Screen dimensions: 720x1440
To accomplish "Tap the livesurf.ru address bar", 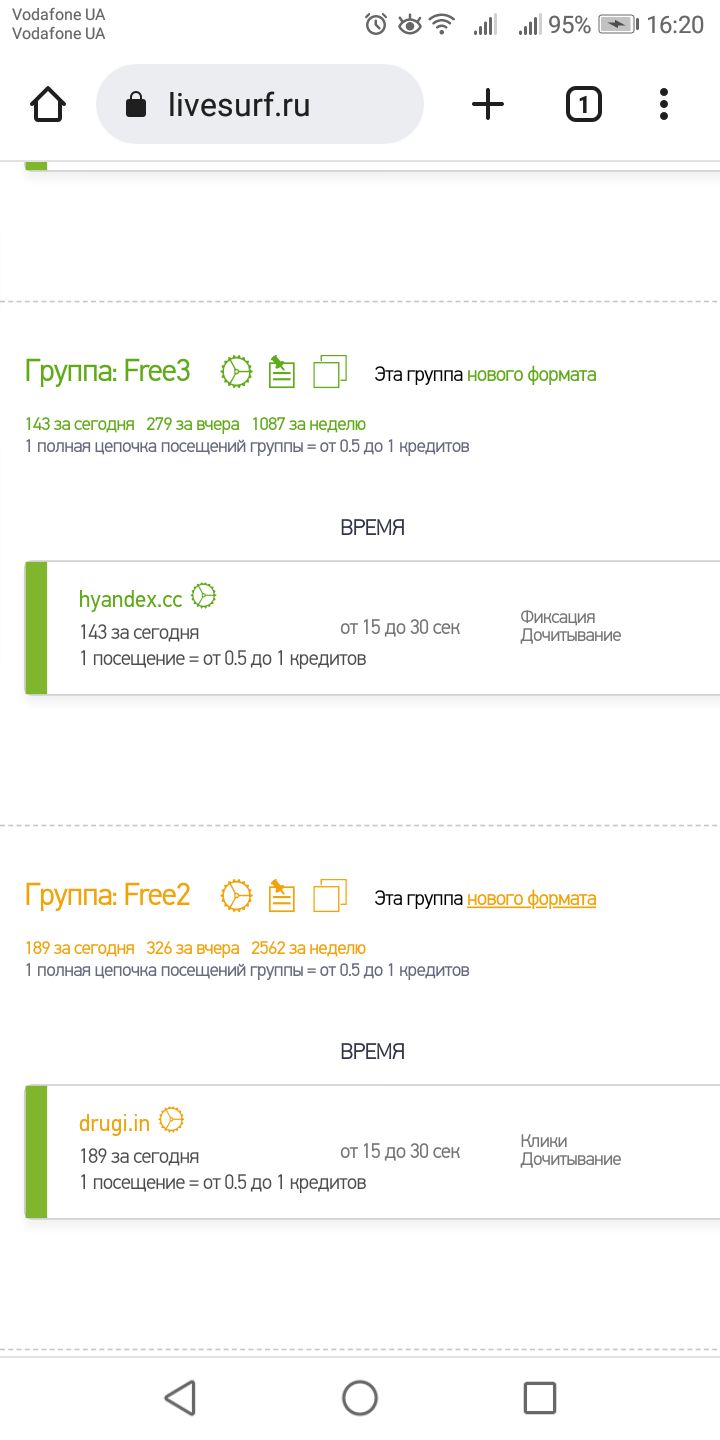I will click(260, 105).
